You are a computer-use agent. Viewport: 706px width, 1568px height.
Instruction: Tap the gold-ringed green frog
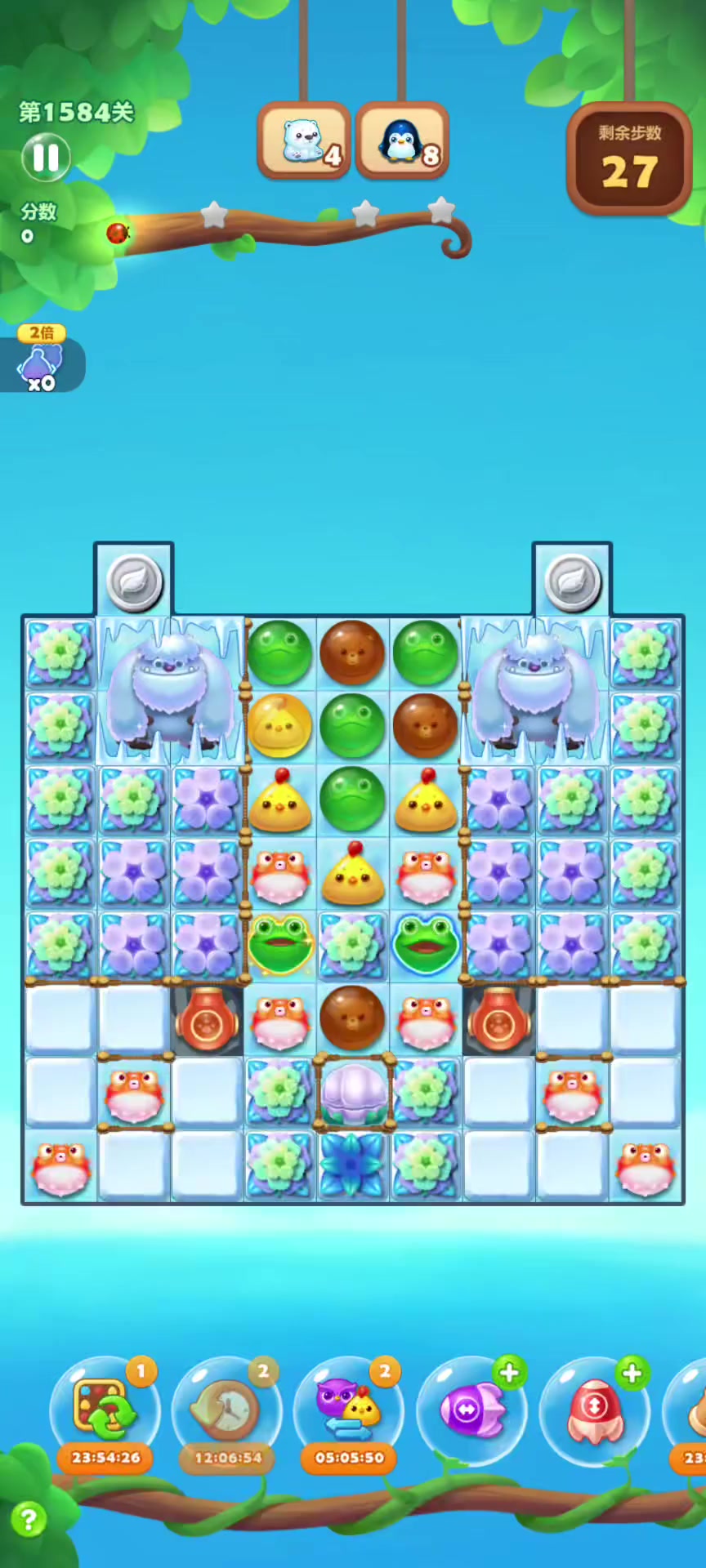(x=279, y=945)
